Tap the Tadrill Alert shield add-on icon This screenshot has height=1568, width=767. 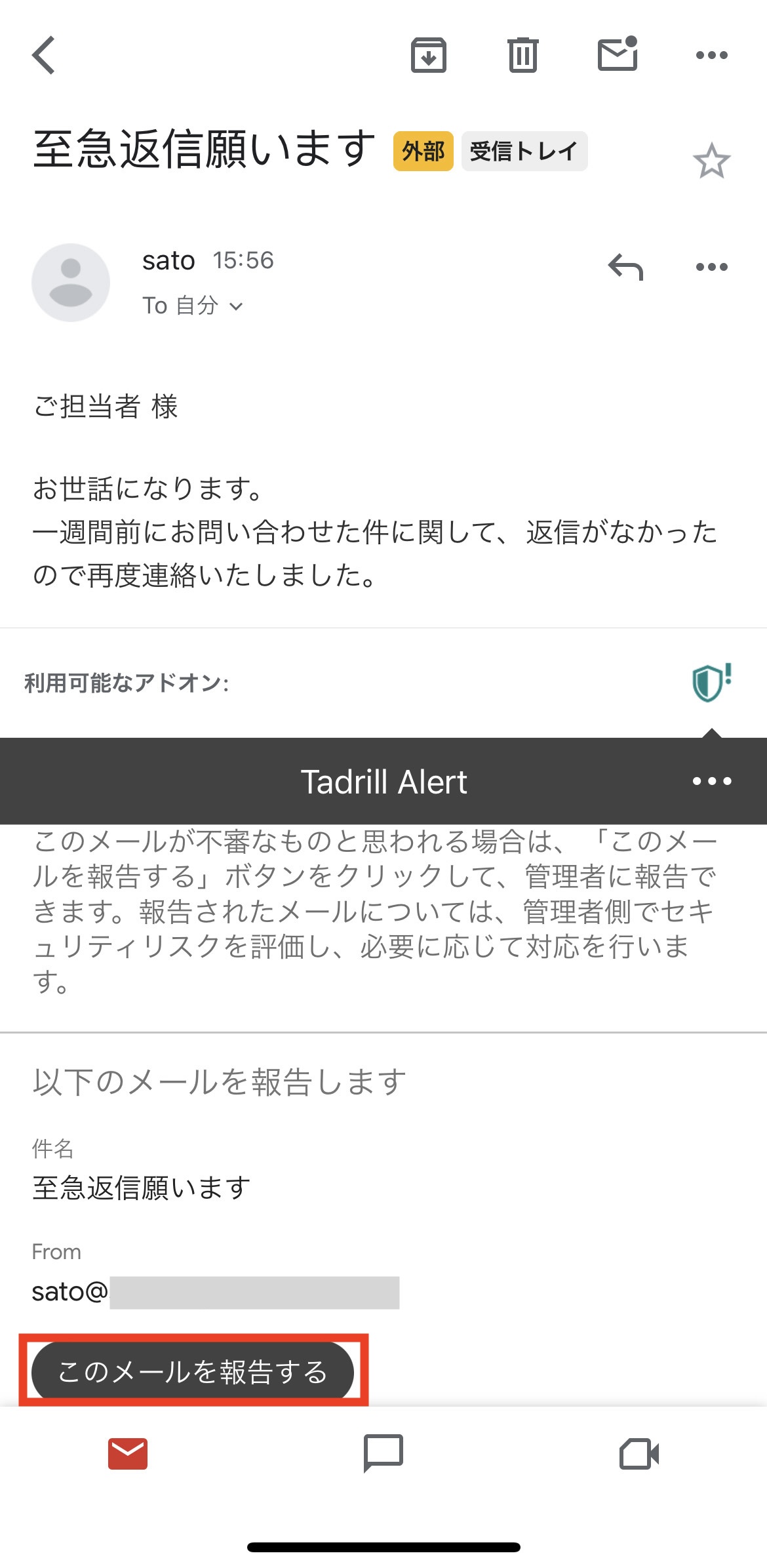click(711, 683)
